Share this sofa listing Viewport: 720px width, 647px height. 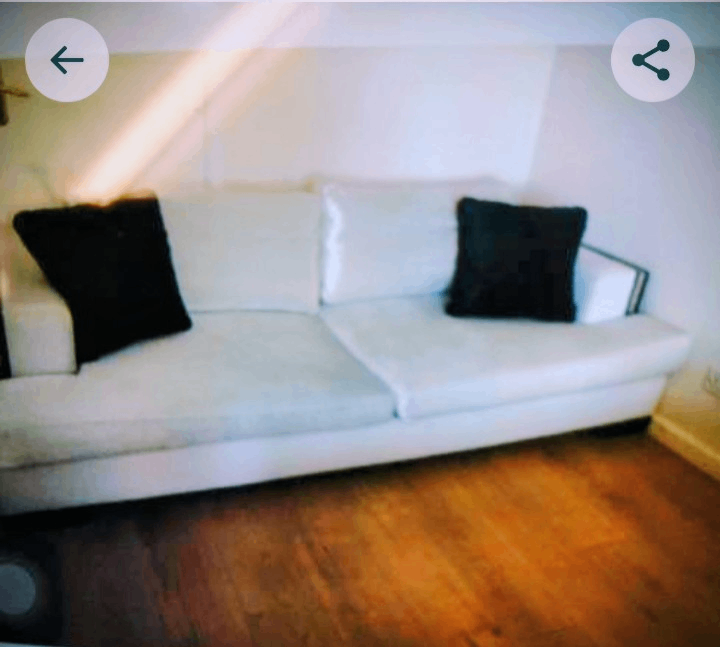(x=652, y=60)
